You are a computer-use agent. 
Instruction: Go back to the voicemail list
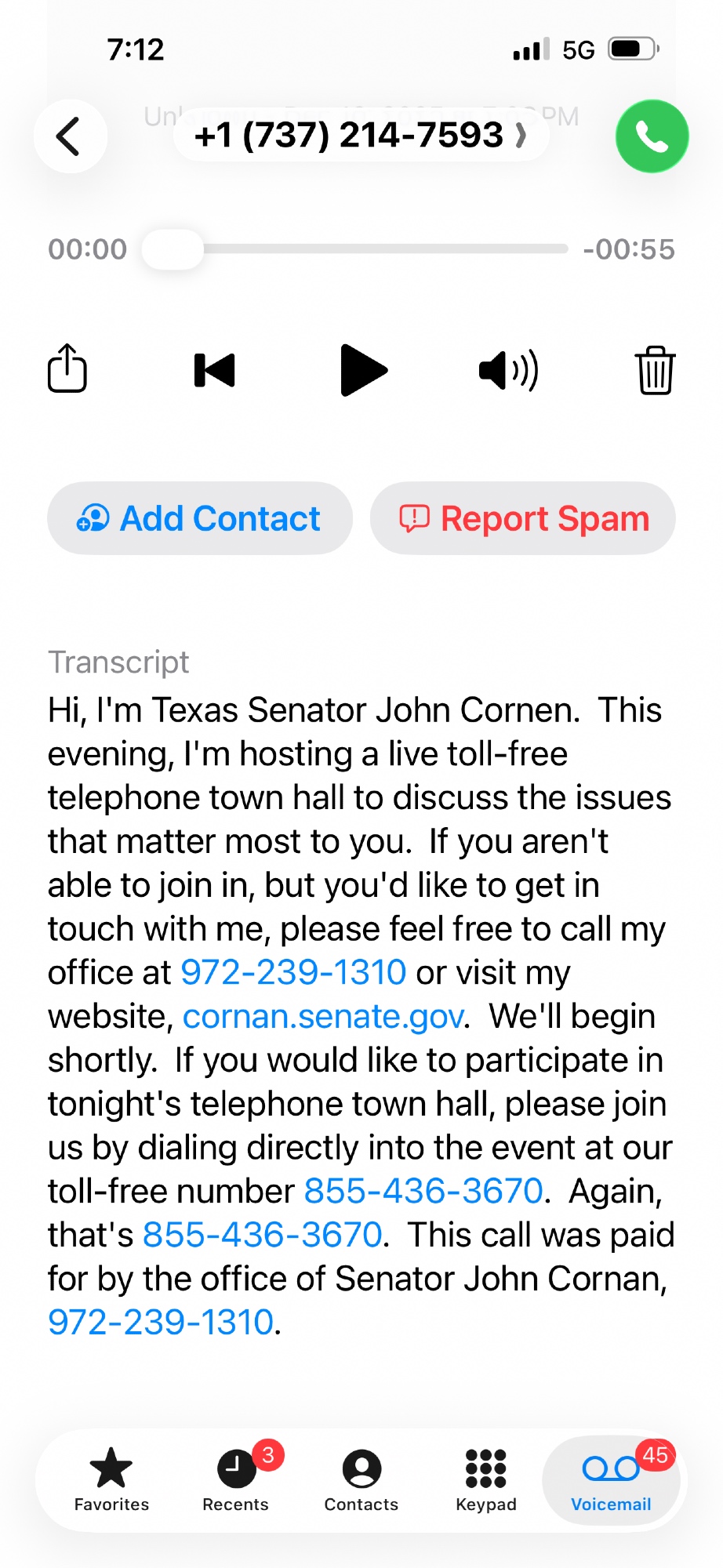pyautogui.click(x=70, y=136)
